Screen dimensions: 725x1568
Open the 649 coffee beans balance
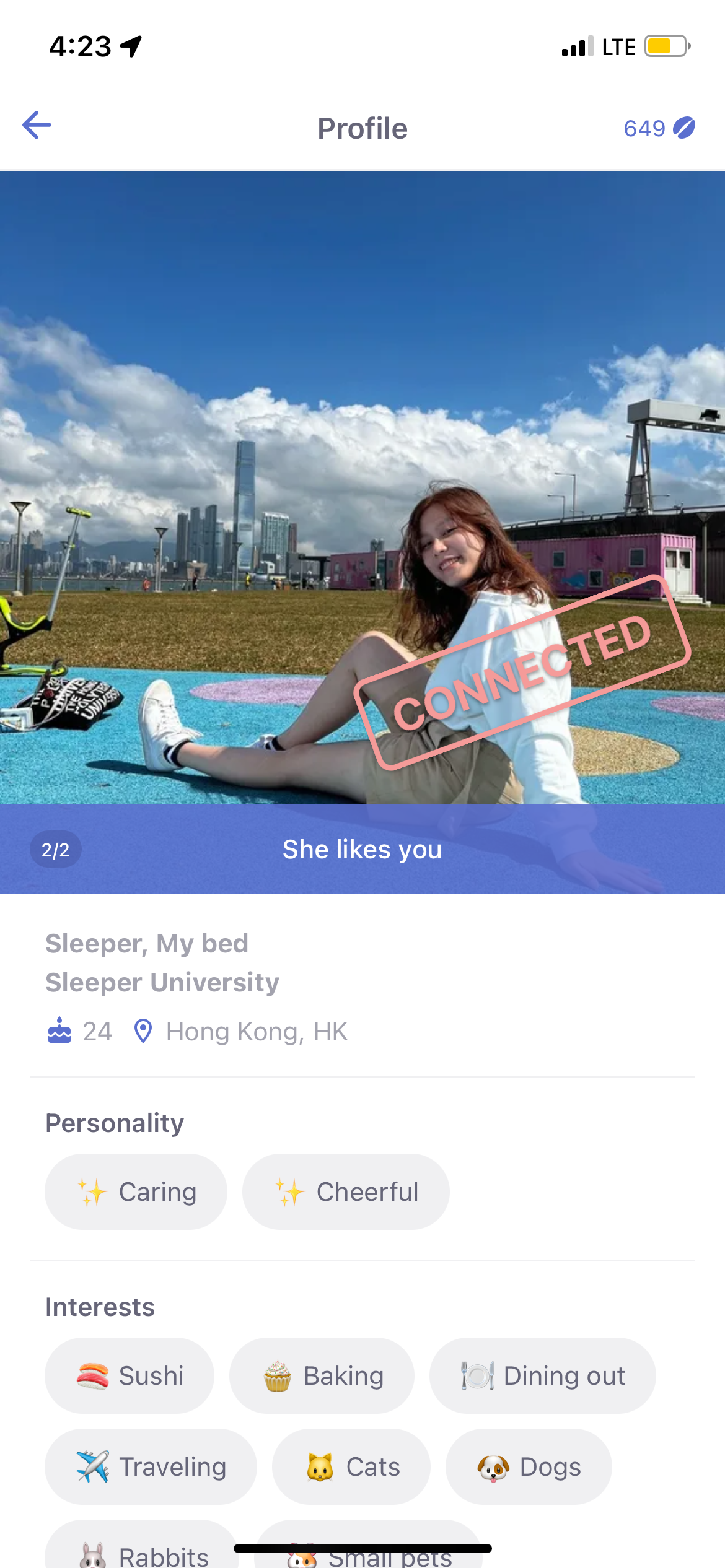point(659,128)
